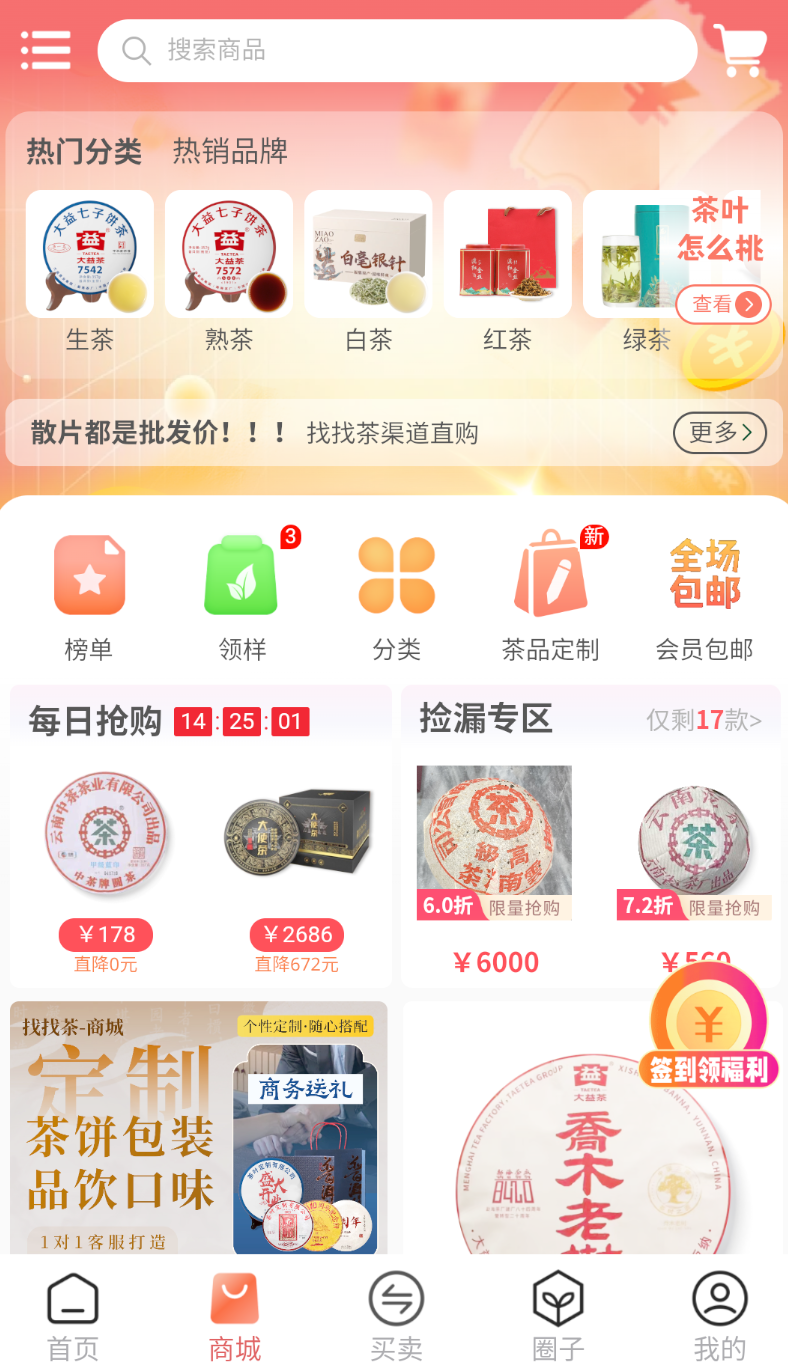Open the hamburger menu icon
The height and width of the screenshot is (1368, 788).
pos(46,50)
